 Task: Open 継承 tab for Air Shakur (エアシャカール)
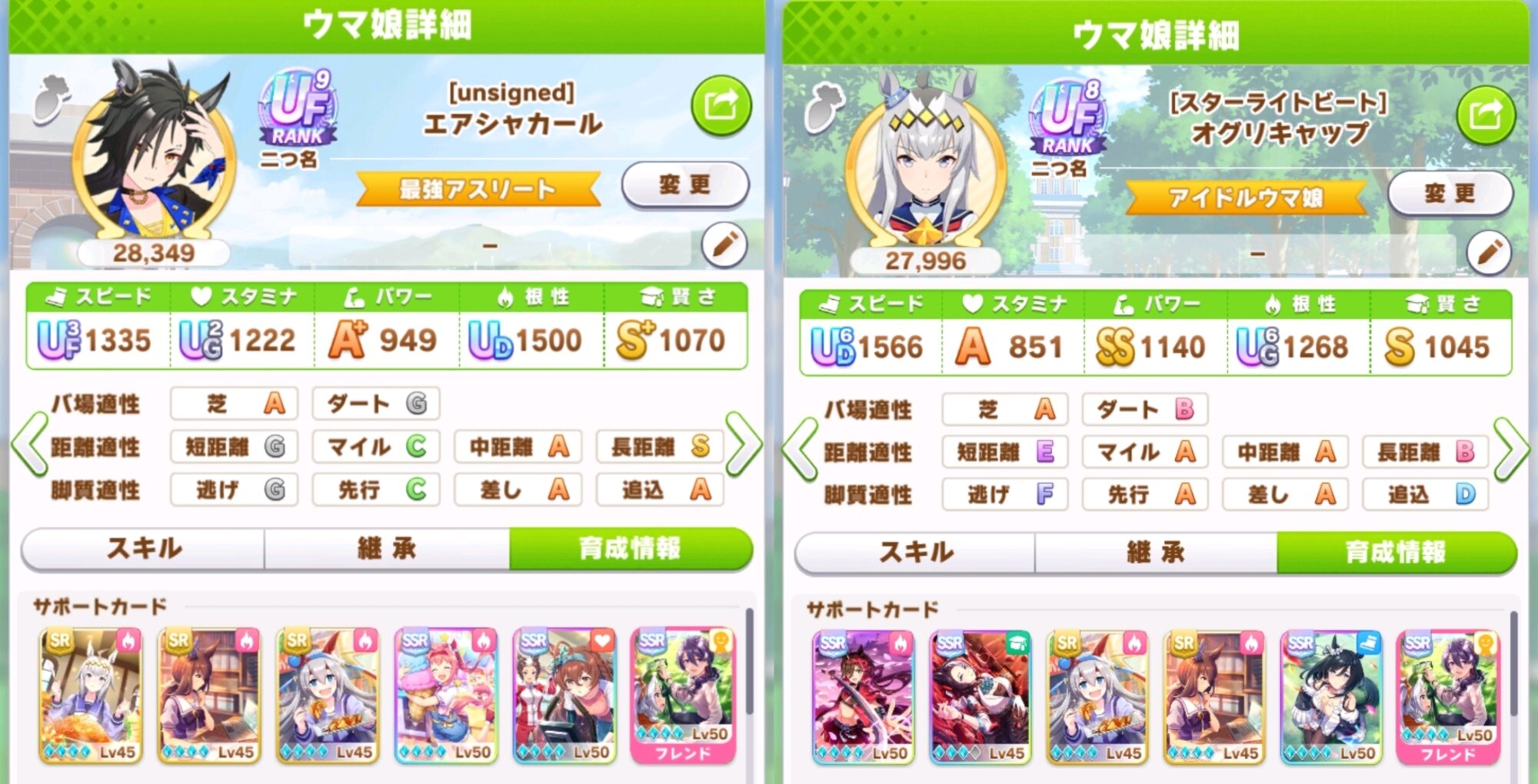coord(387,549)
